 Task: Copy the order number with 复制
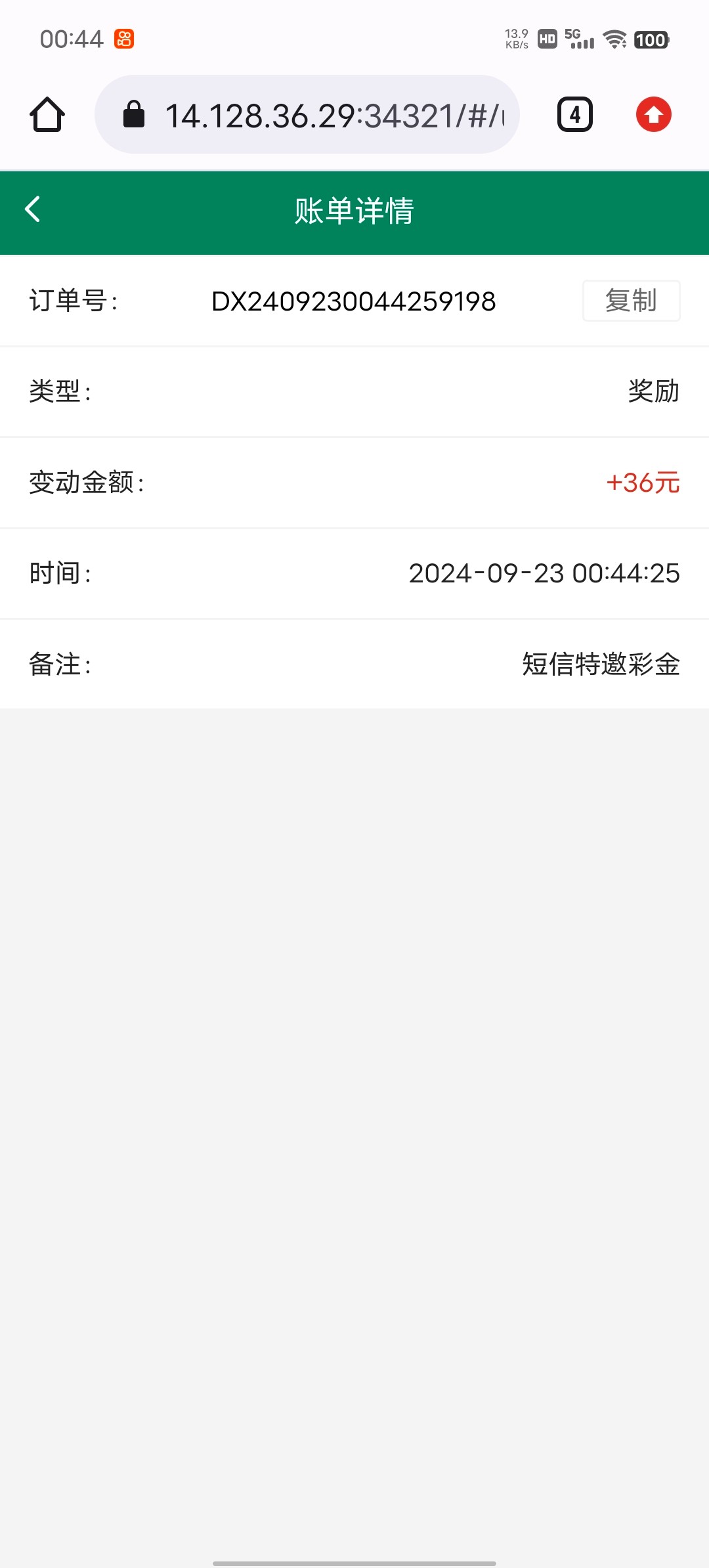click(x=631, y=301)
